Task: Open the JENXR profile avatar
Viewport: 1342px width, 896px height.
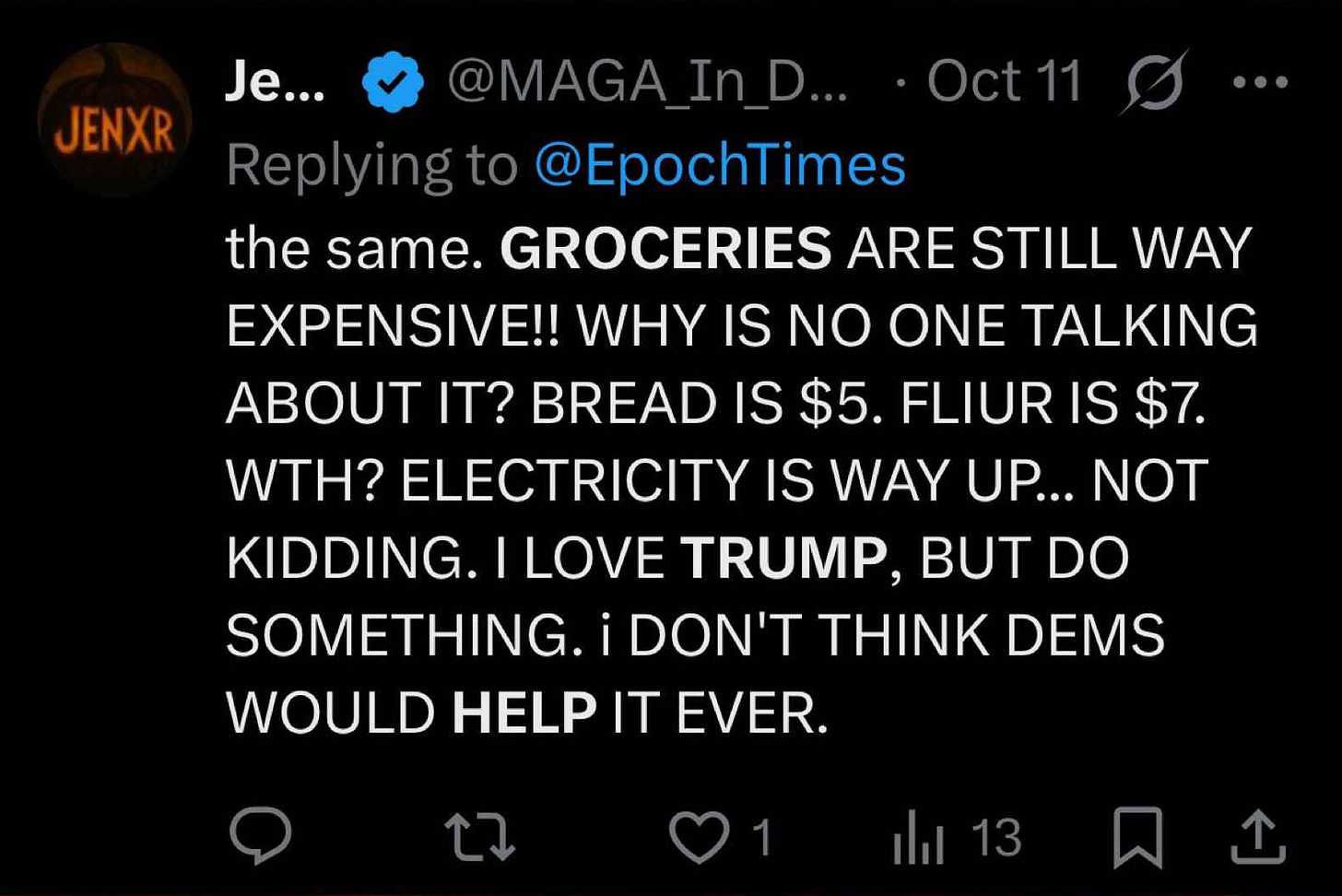Action: 114,120
